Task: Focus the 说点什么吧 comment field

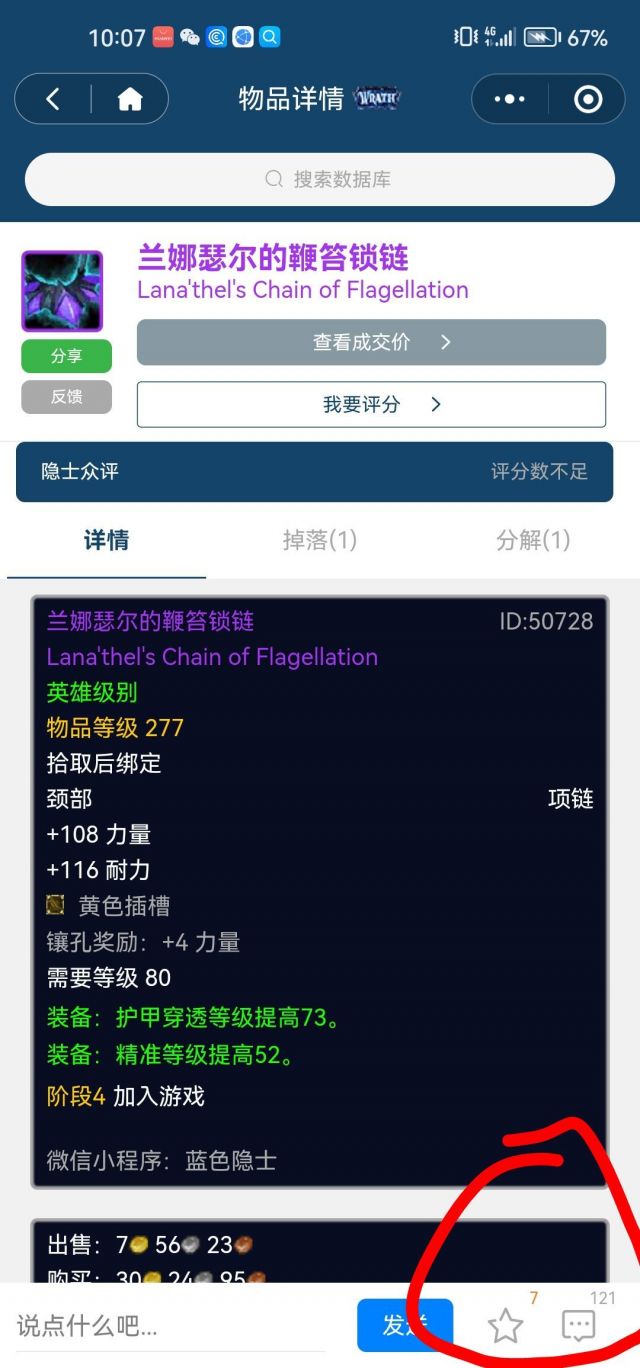Action: (170, 1326)
